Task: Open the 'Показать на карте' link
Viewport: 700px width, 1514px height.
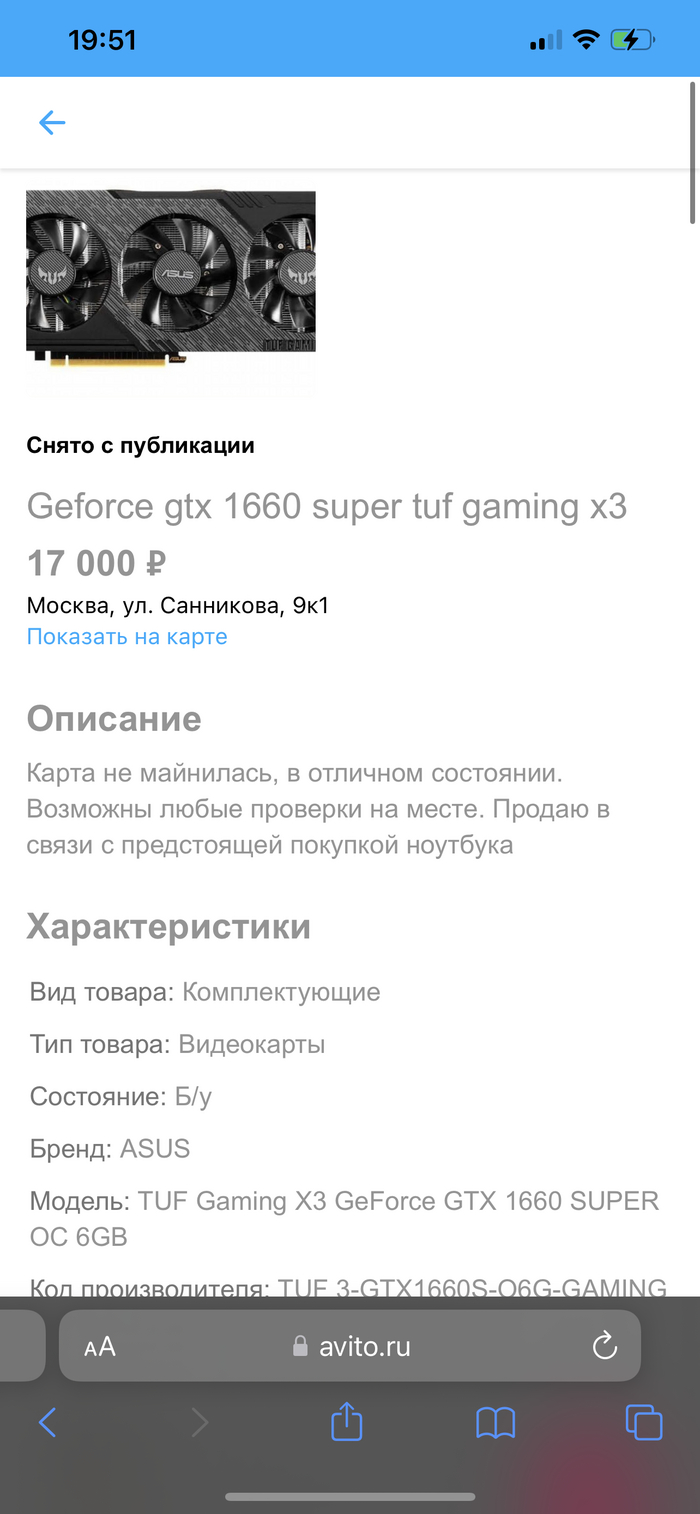Action: click(127, 637)
